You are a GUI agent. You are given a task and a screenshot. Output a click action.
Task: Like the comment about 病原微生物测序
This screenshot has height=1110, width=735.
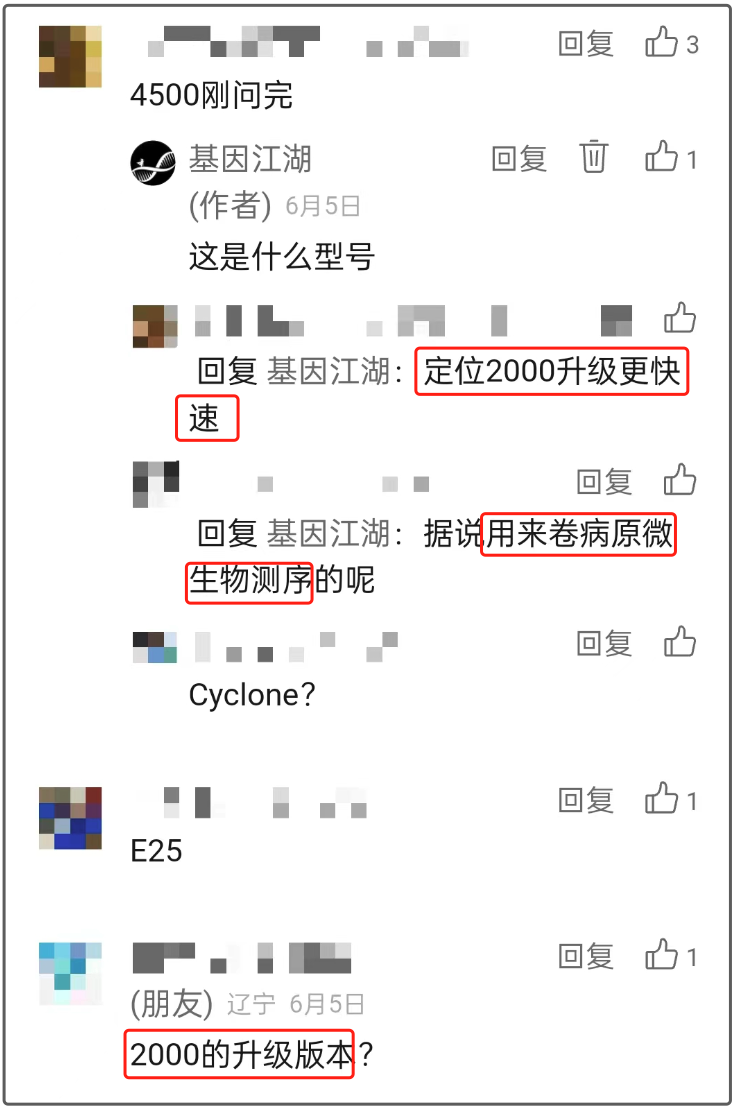[x=680, y=481]
